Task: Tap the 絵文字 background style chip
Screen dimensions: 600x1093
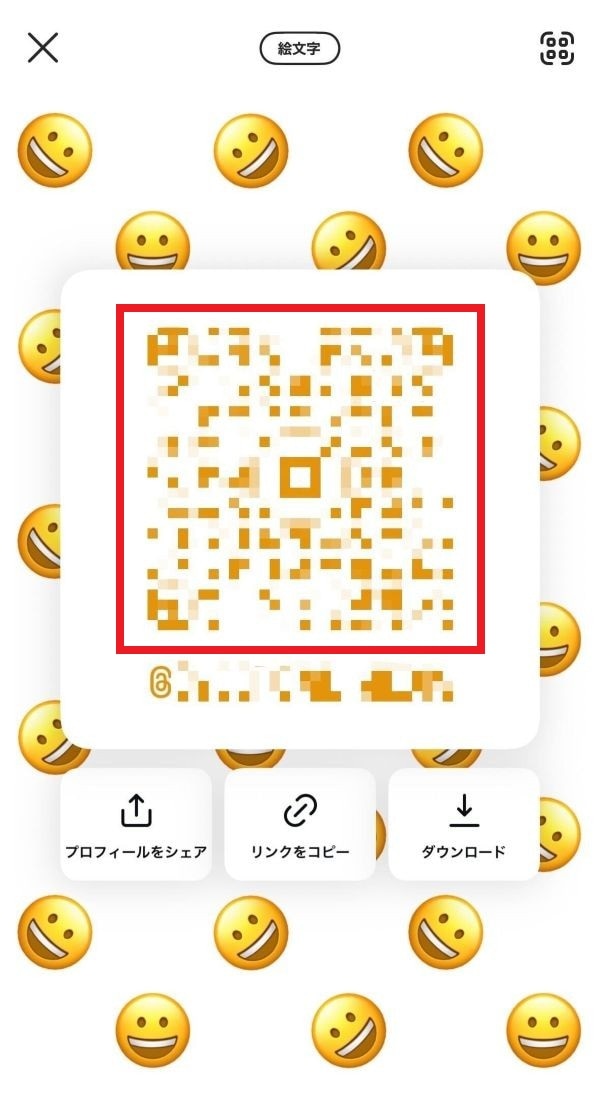Action: coord(299,48)
